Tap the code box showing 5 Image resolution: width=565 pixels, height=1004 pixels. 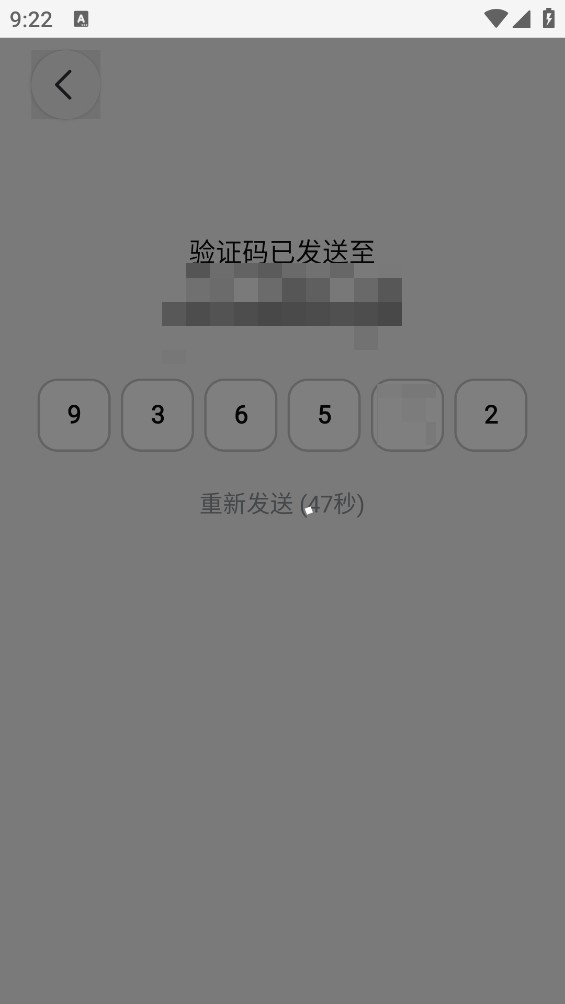tap(324, 415)
